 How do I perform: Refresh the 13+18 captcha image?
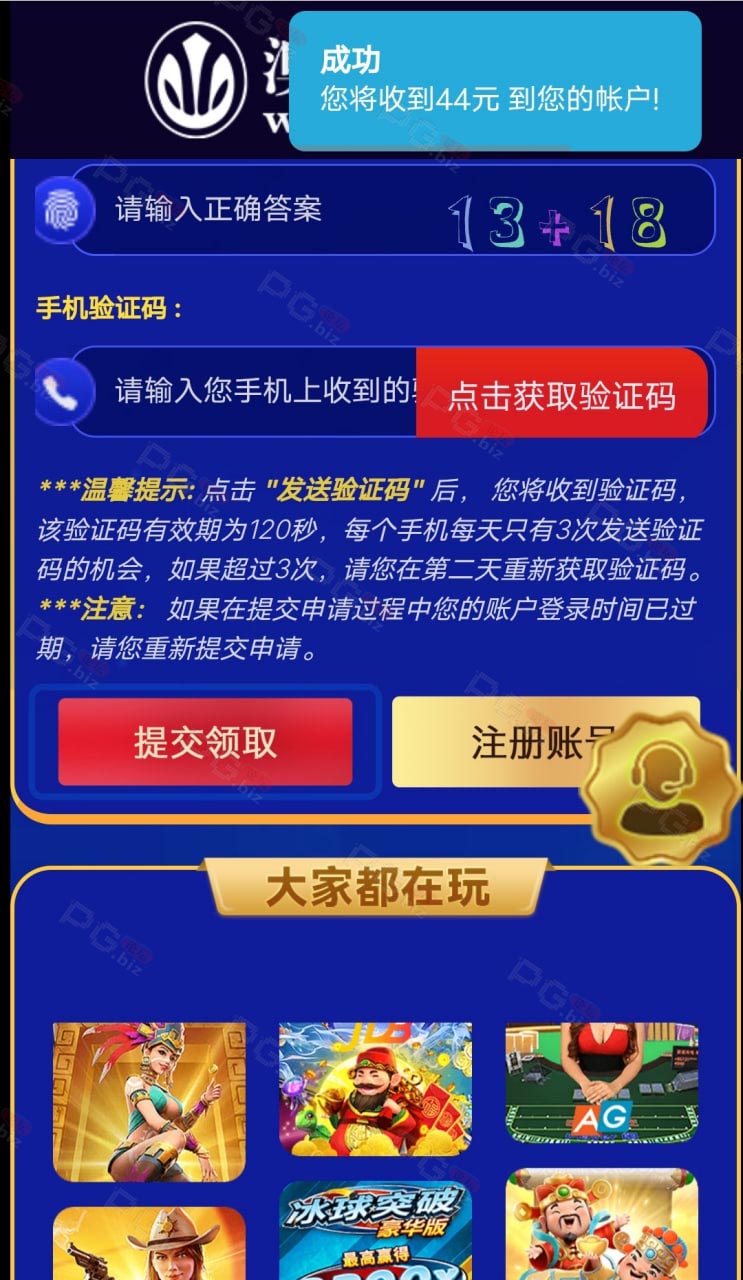coord(557,222)
